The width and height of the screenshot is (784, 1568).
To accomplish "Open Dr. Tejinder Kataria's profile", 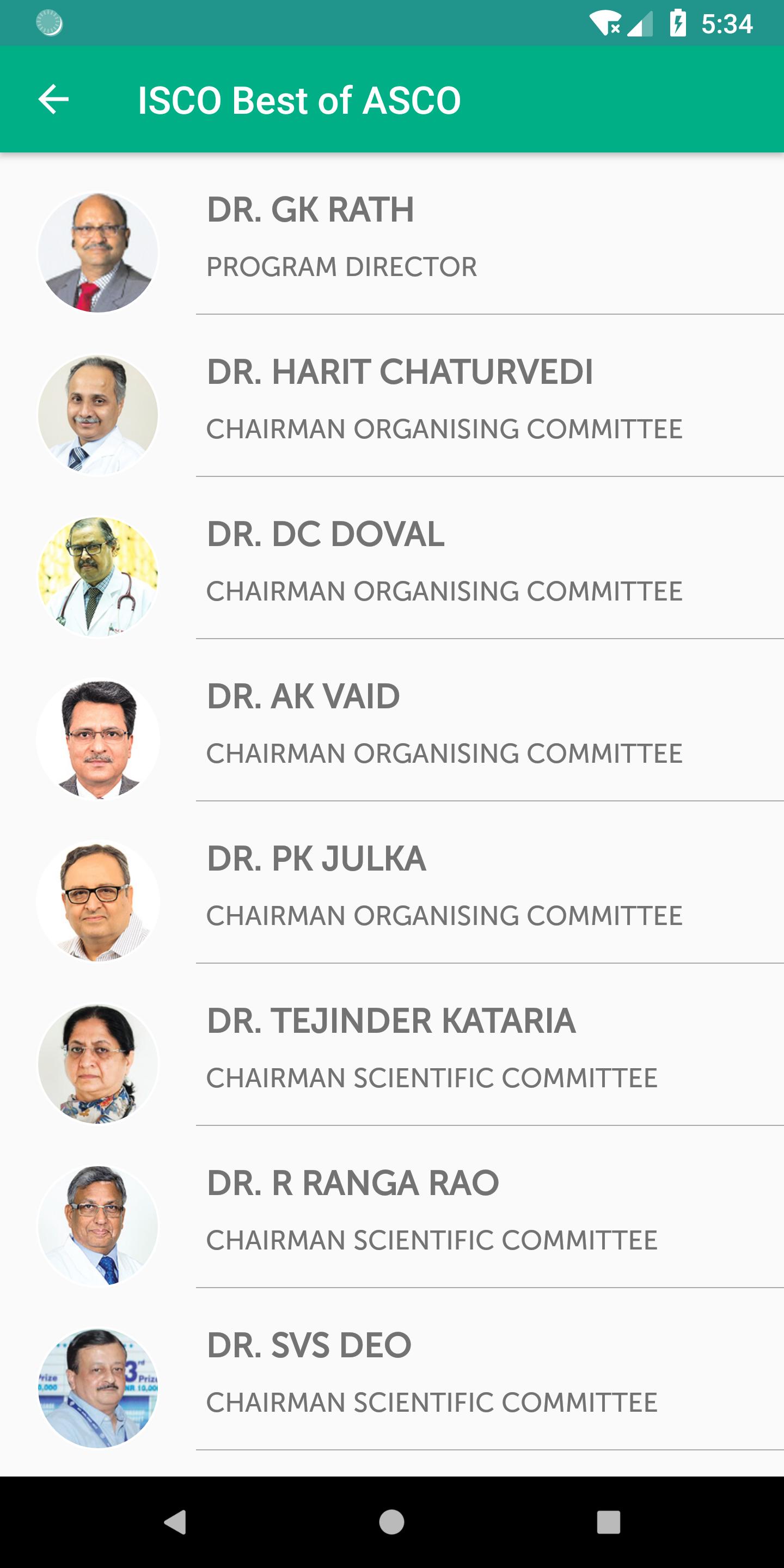I will tap(392, 1048).
